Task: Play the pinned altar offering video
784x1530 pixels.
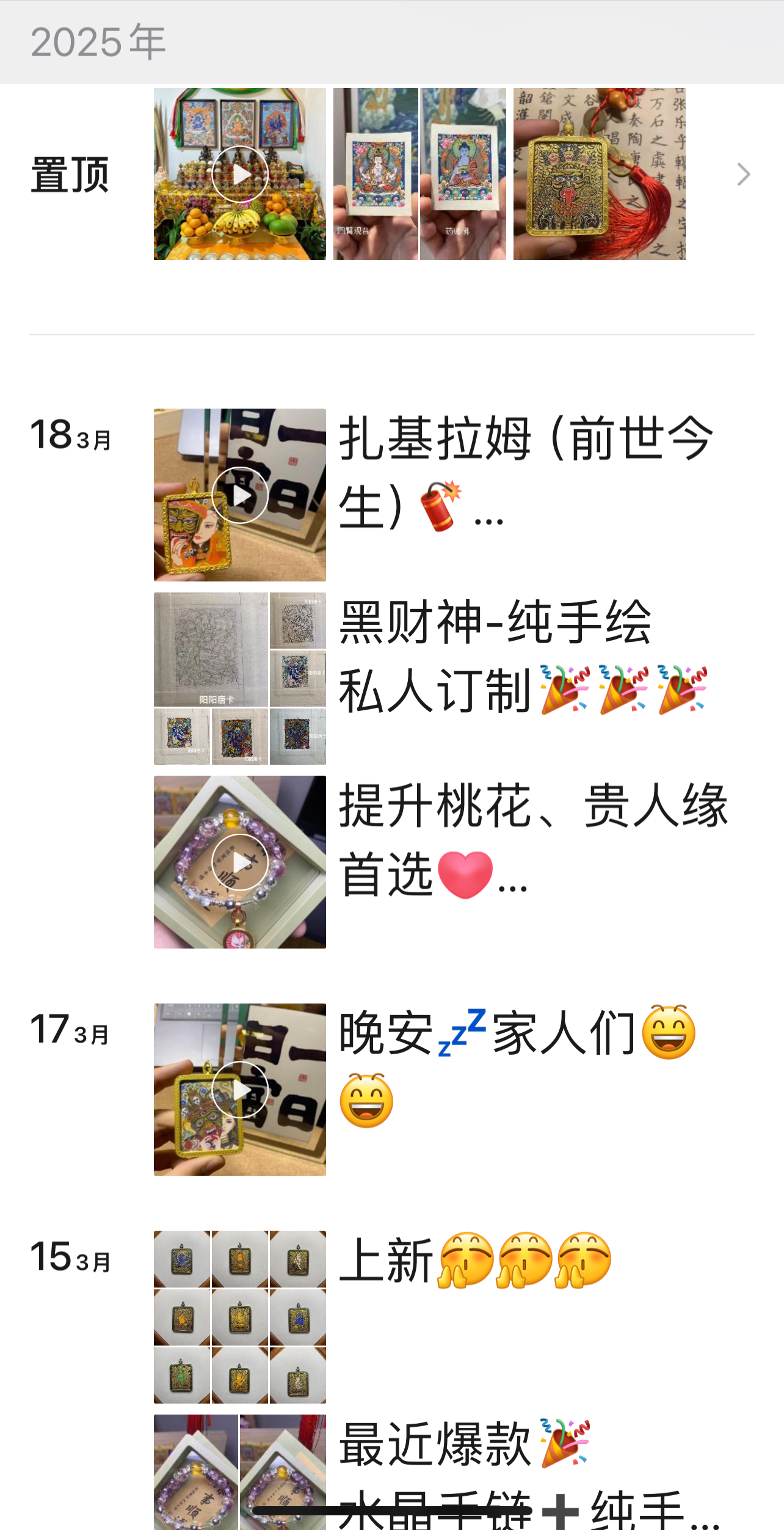Action: point(240,173)
